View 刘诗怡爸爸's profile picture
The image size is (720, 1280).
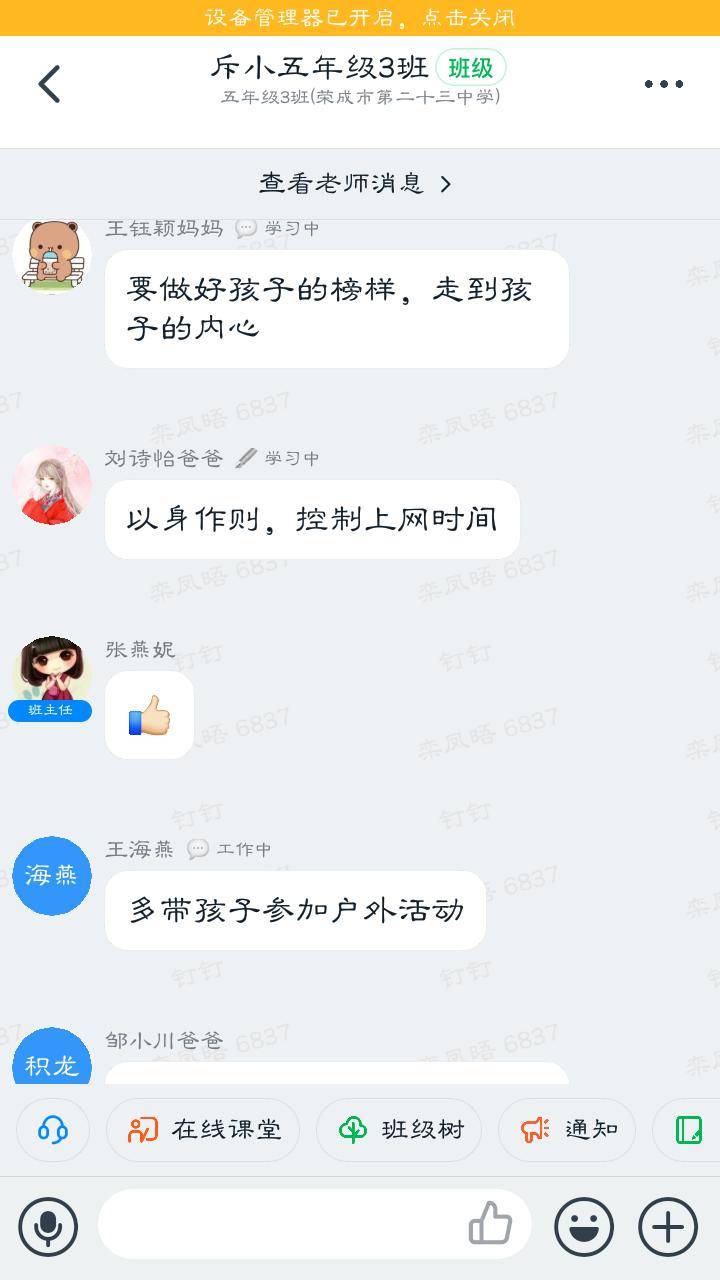tap(52, 485)
